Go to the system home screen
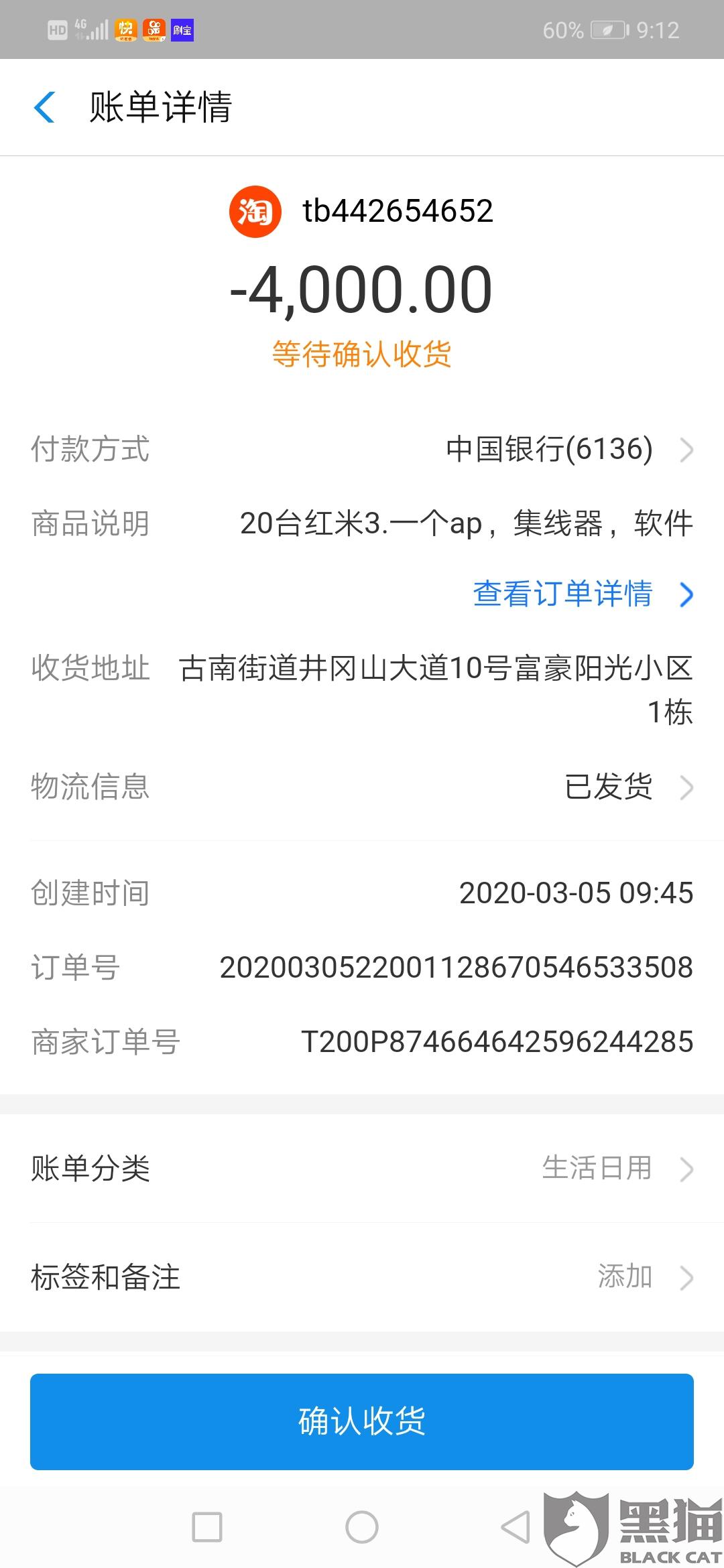The width and height of the screenshot is (724, 1568). pos(362,1527)
